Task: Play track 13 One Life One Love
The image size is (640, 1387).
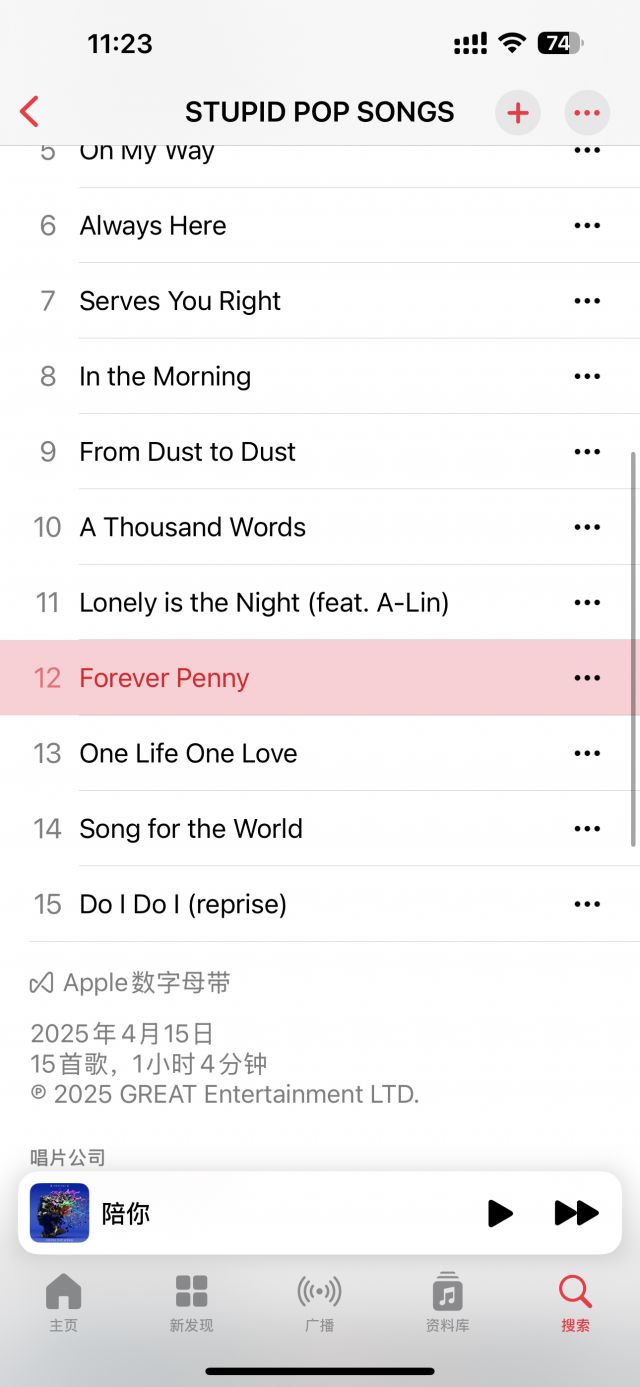Action: click(188, 754)
